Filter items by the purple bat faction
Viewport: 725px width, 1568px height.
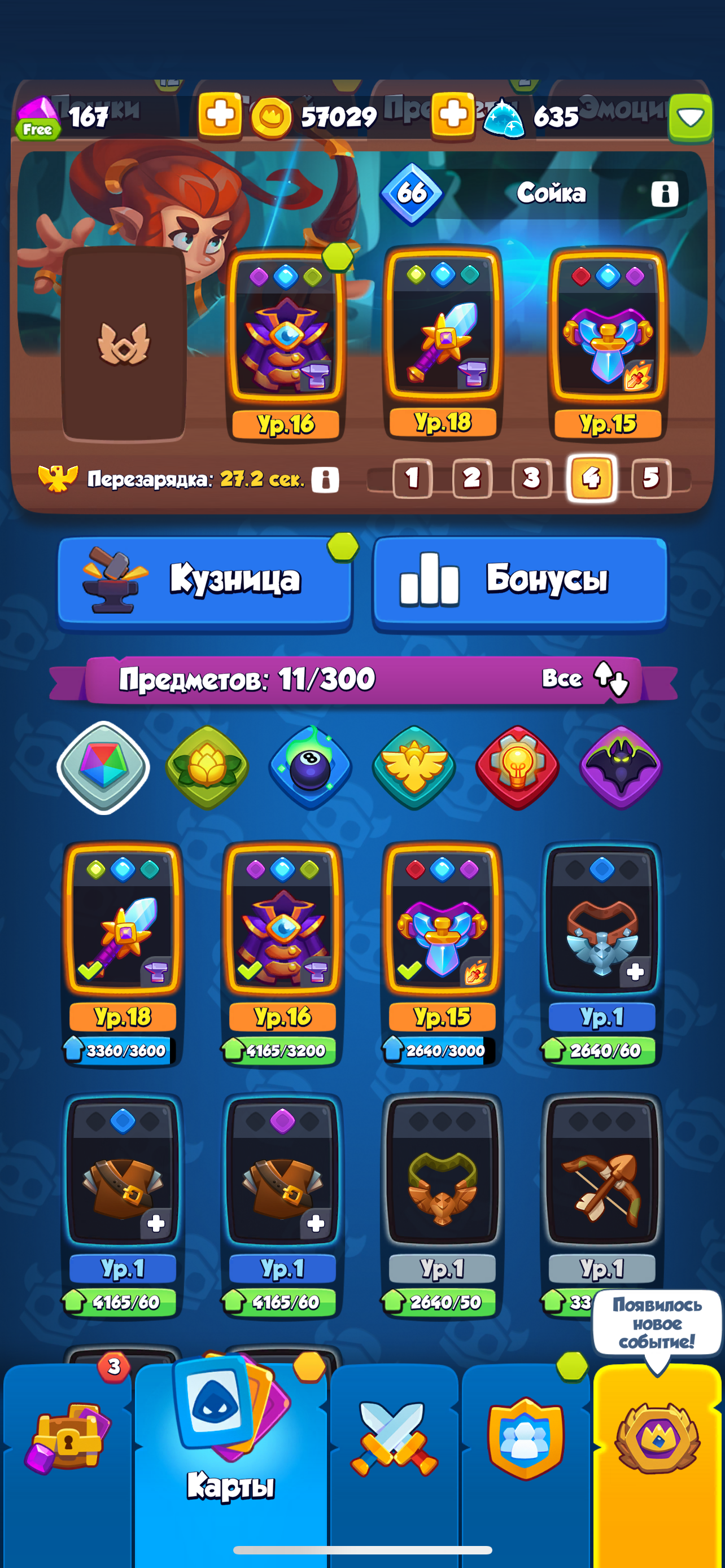tap(621, 767)
